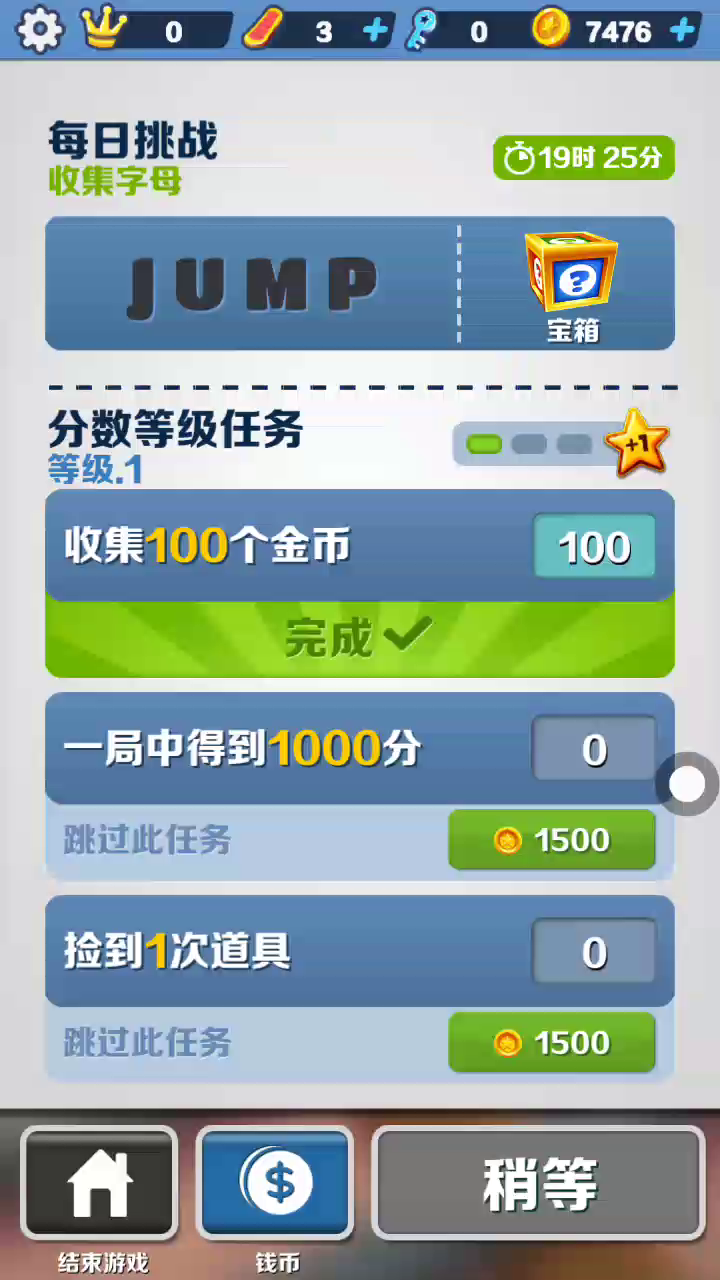Screen dimensions: 720x1280
Task: Skip the 1000-point task for 1500 coins
Action: [x=552, y=840]
